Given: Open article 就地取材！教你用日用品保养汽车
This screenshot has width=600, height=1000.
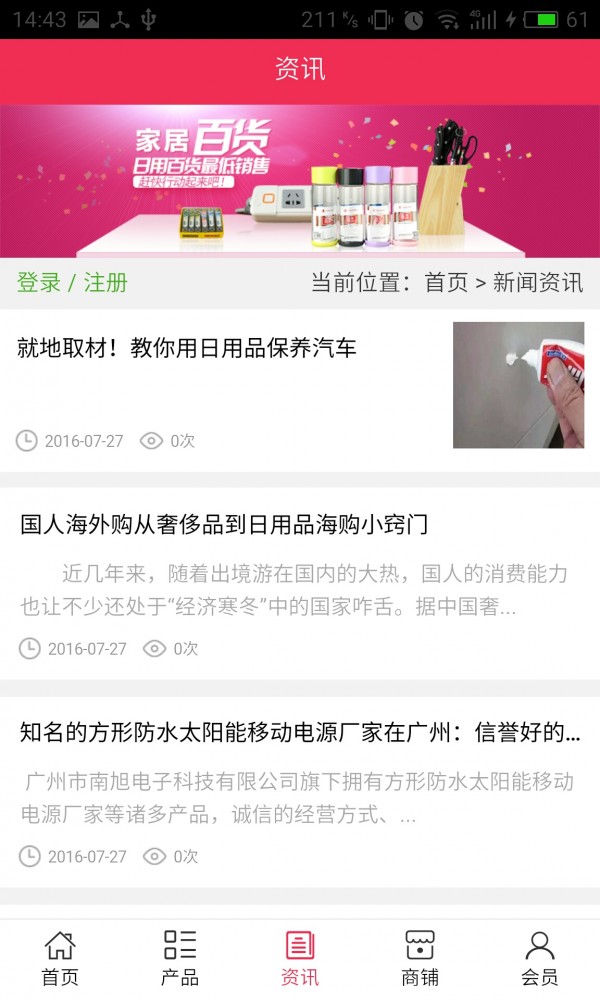Looking at the screenshot, I should (x=187, y=349).
